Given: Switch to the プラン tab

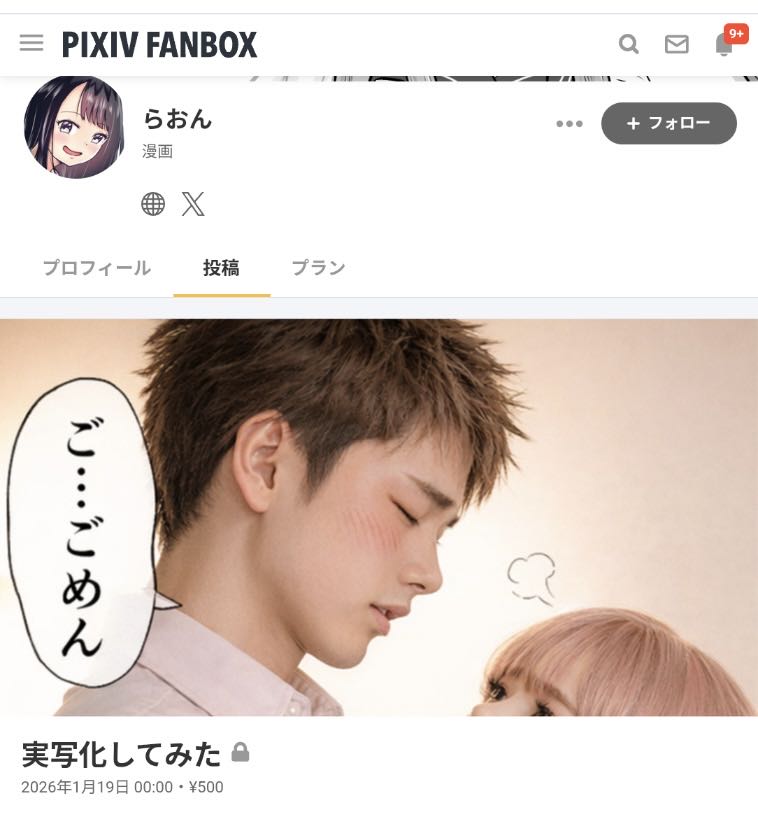Looking at the screenshot, I should (318, 268).
